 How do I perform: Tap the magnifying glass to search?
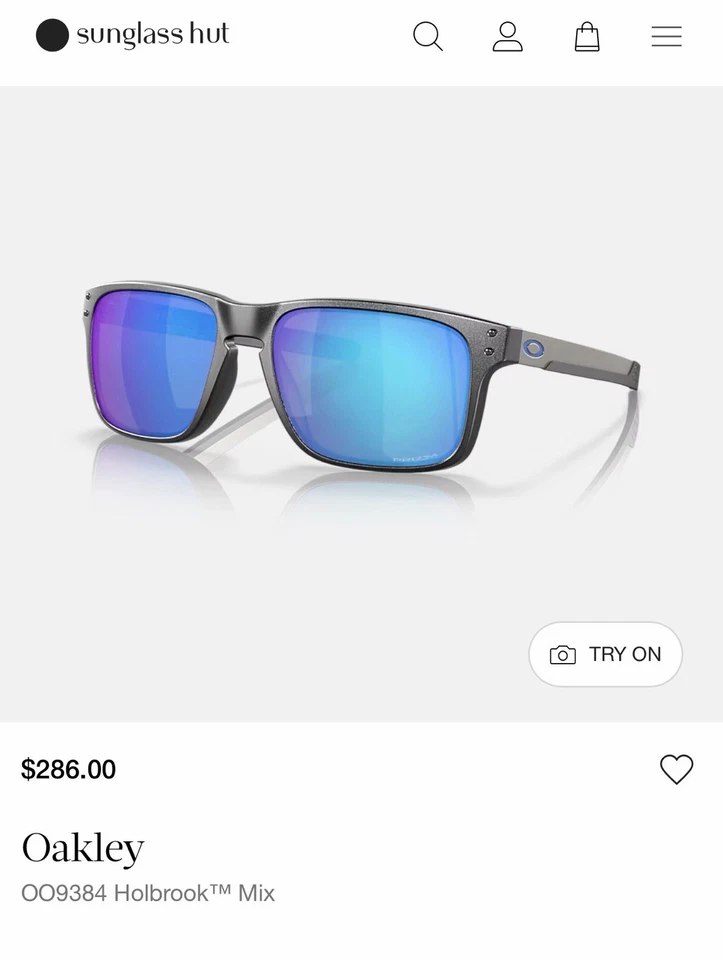(x=428, y=36)
